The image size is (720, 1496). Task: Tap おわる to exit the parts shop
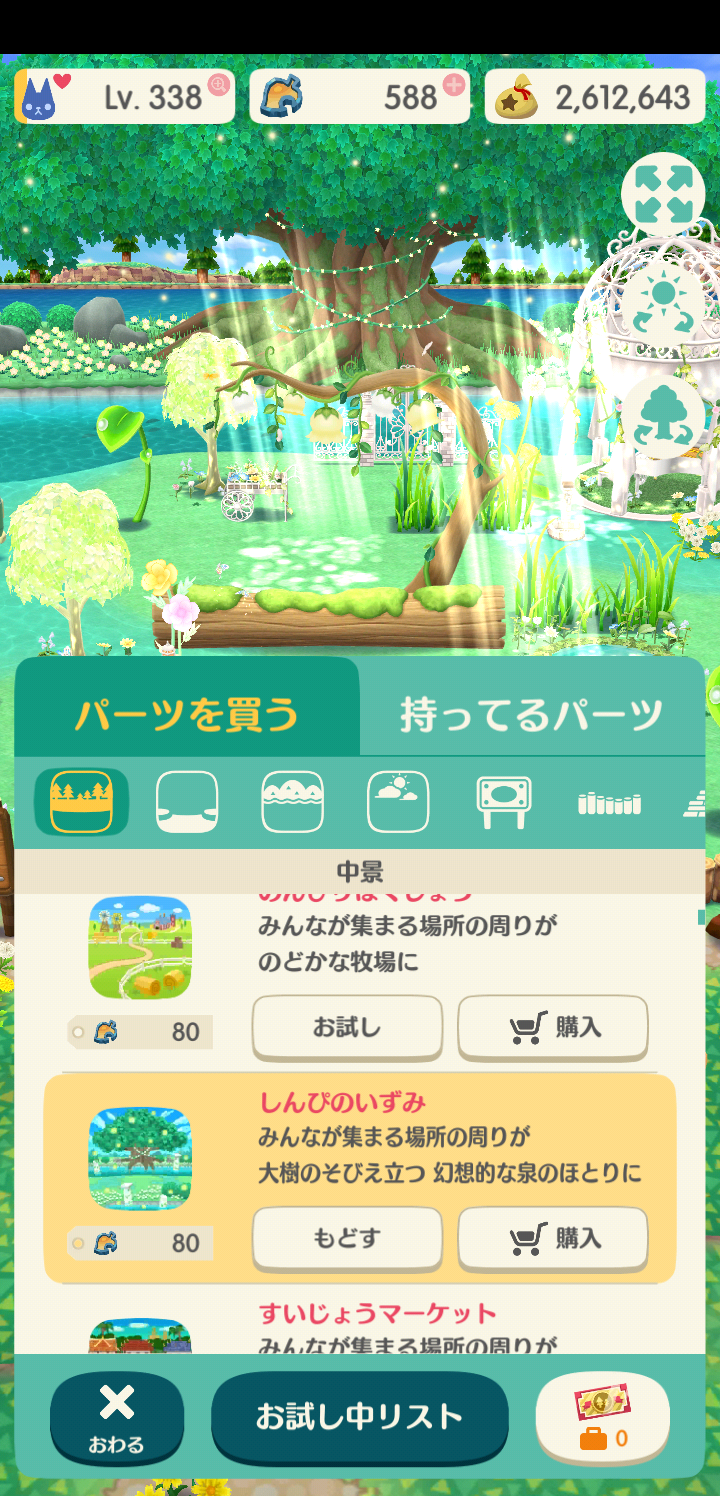[x=116, y=1418]
